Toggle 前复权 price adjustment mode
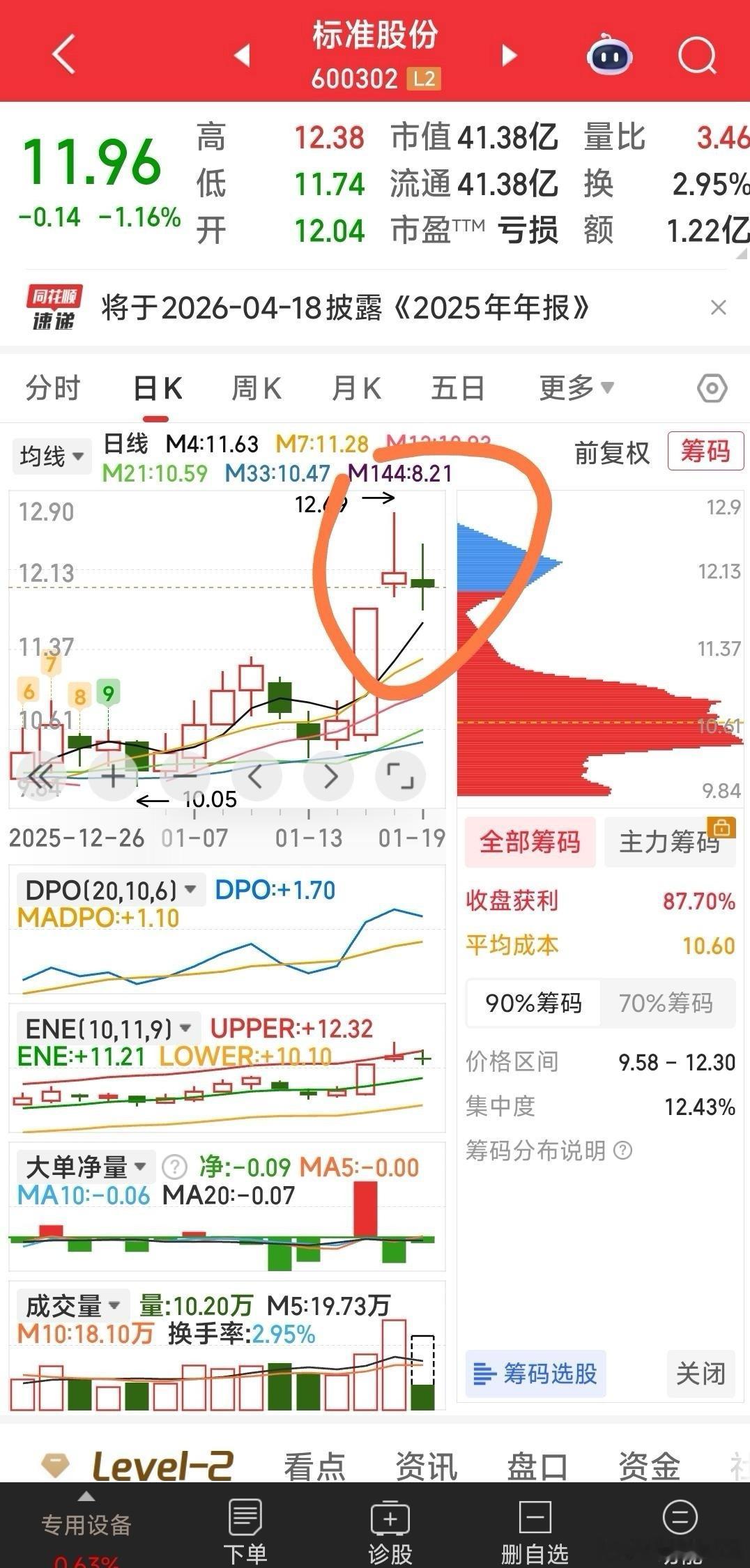This screenshot has height=1568, width=750. pyautogui.click(x=611, y=453)
